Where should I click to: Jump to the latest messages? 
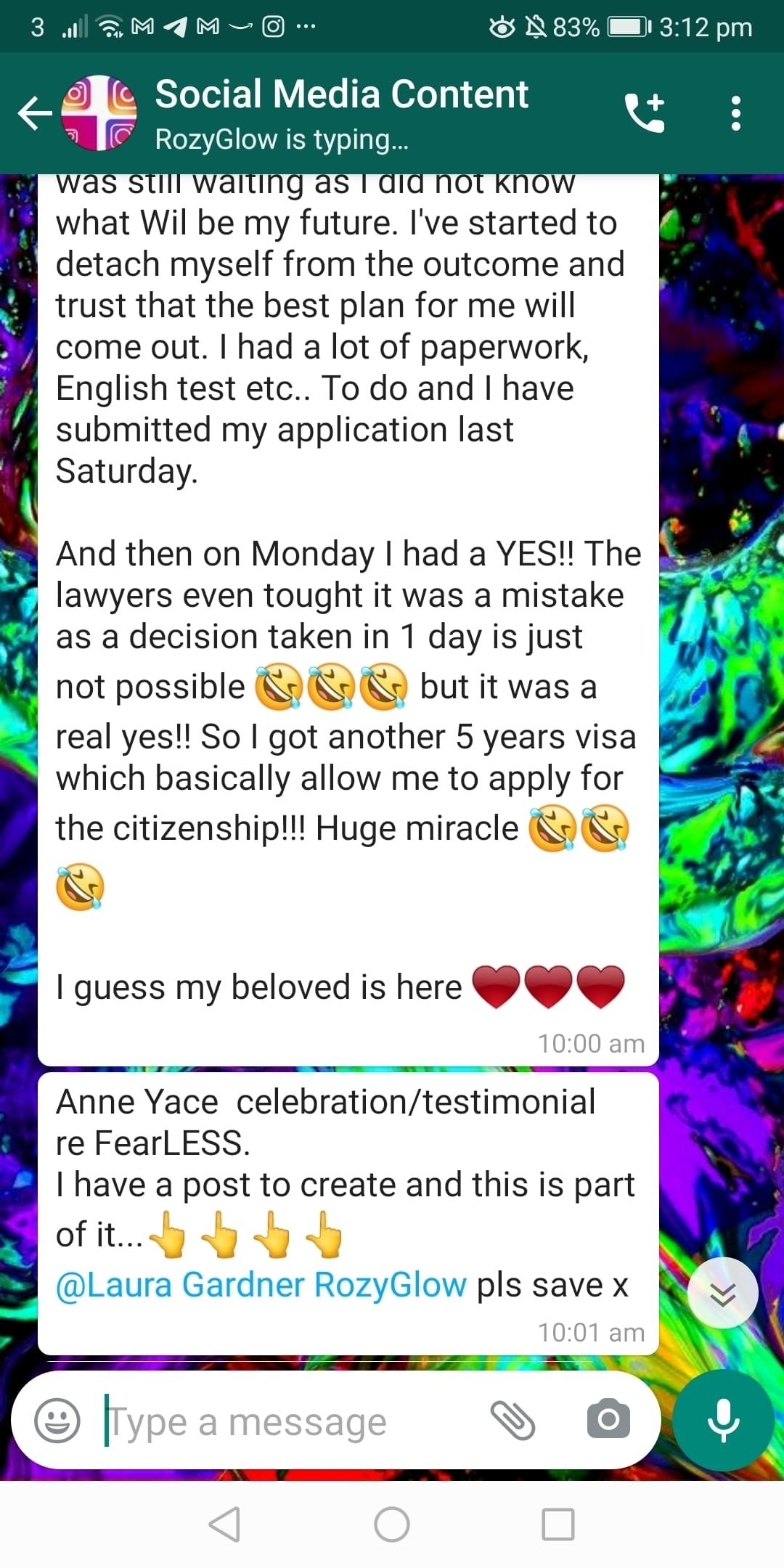[x=722, y=1293]
